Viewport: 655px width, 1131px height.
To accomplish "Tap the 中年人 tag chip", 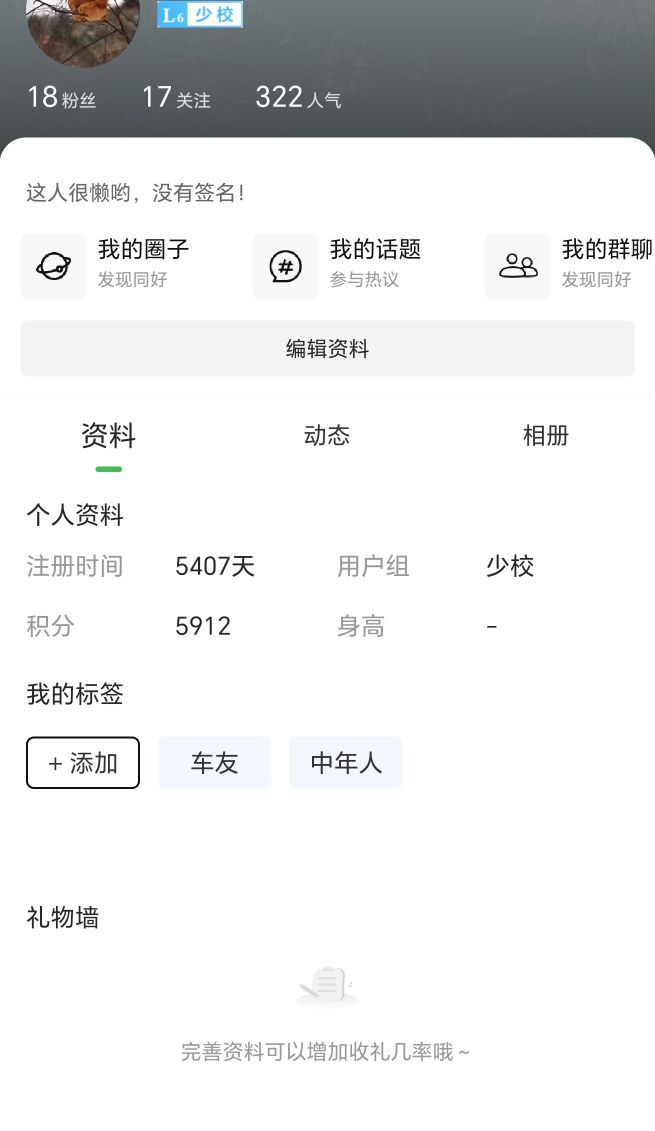I will click(346, 762).
